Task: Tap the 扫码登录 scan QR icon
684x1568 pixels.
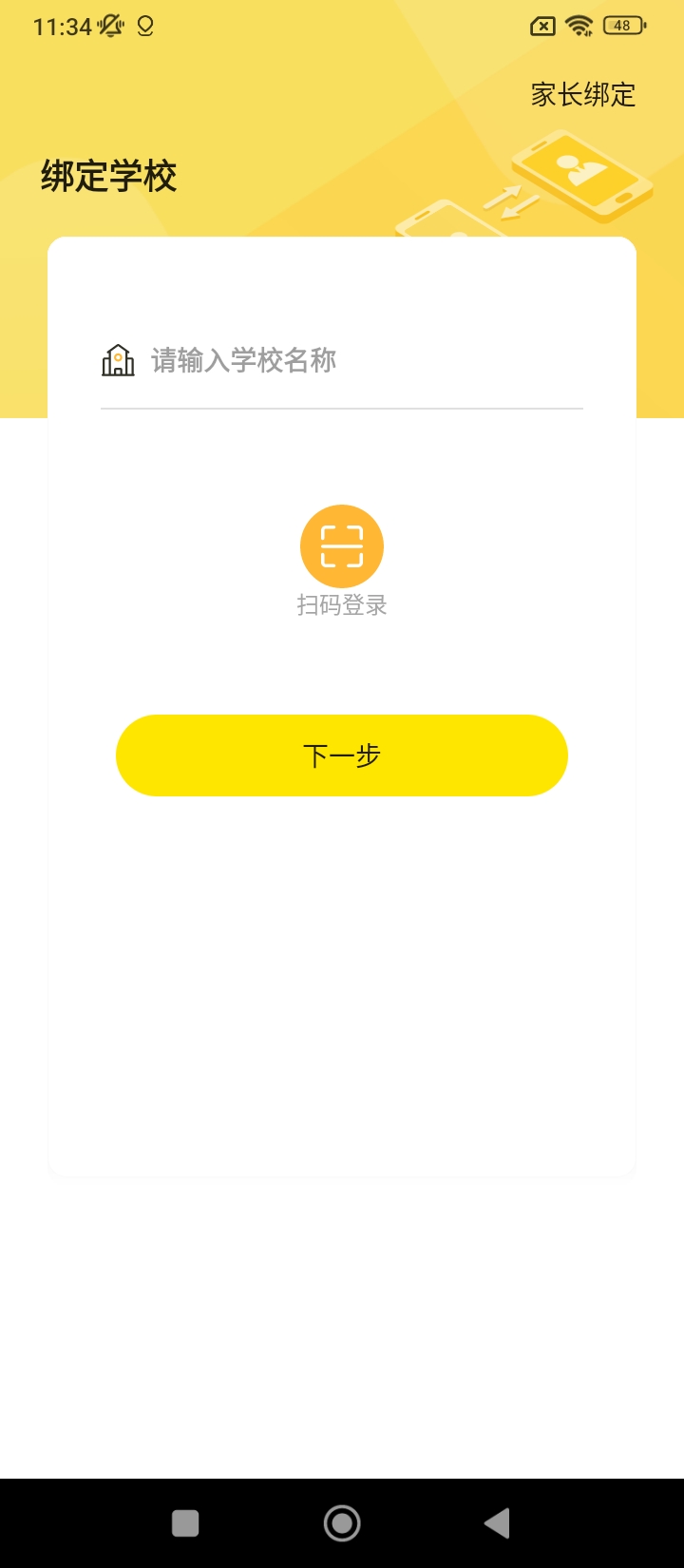Action: point(342,546)
